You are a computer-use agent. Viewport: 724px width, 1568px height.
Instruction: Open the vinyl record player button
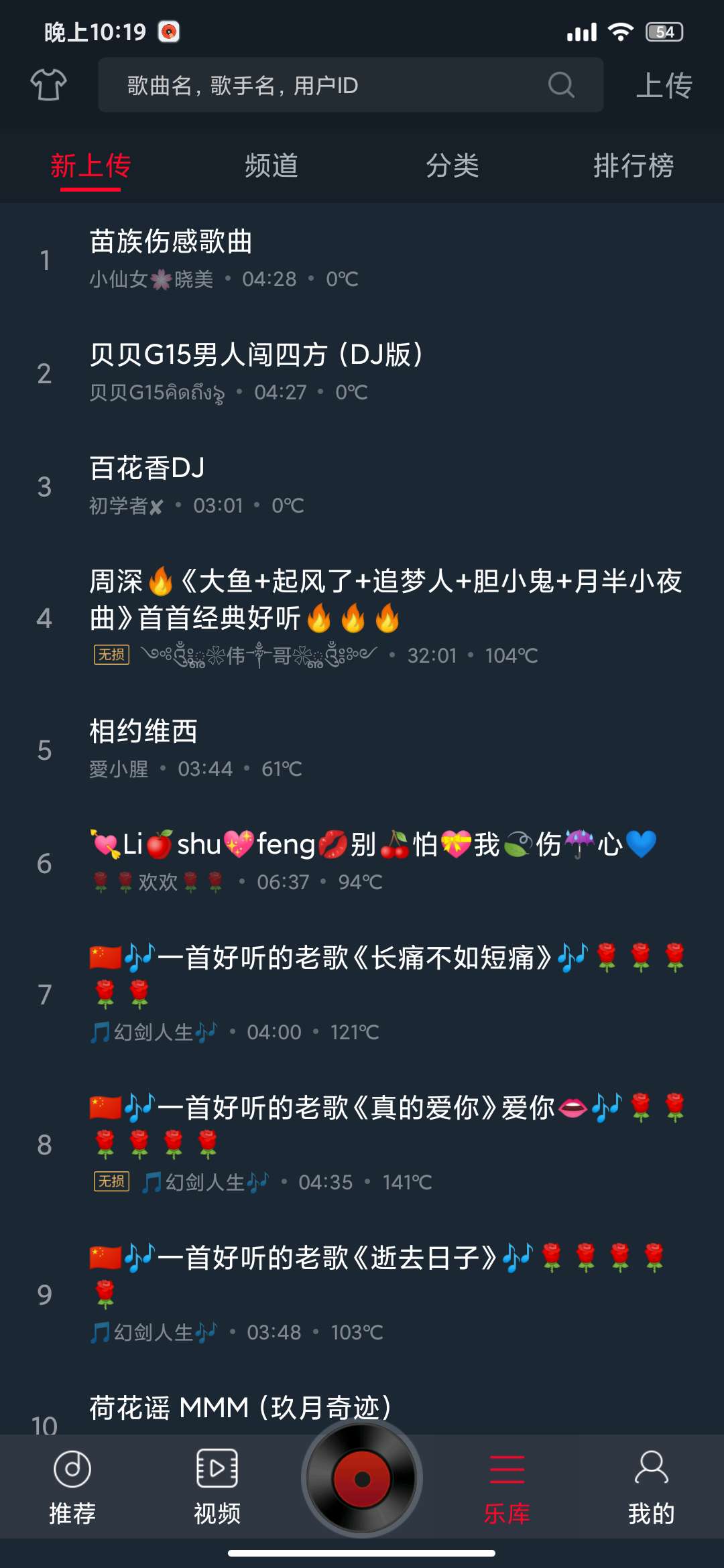pos(362,1478)
